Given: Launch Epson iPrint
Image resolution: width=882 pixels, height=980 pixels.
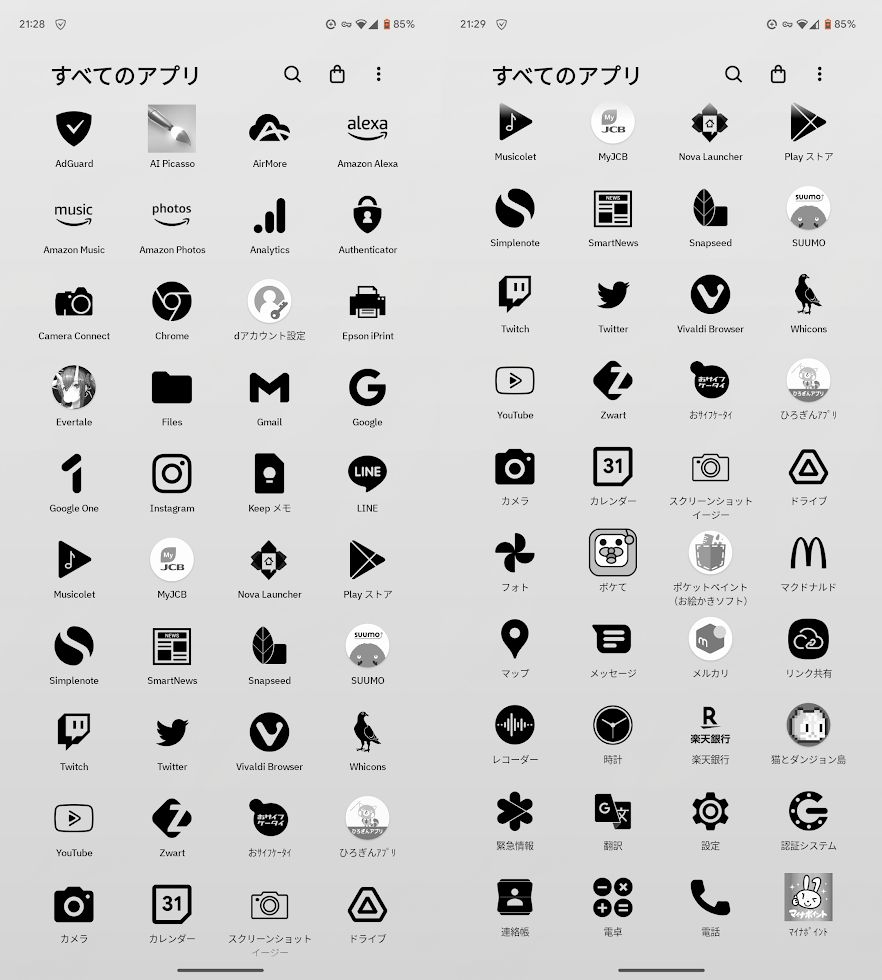Looking at the screenshot, I should pos(367,301).
